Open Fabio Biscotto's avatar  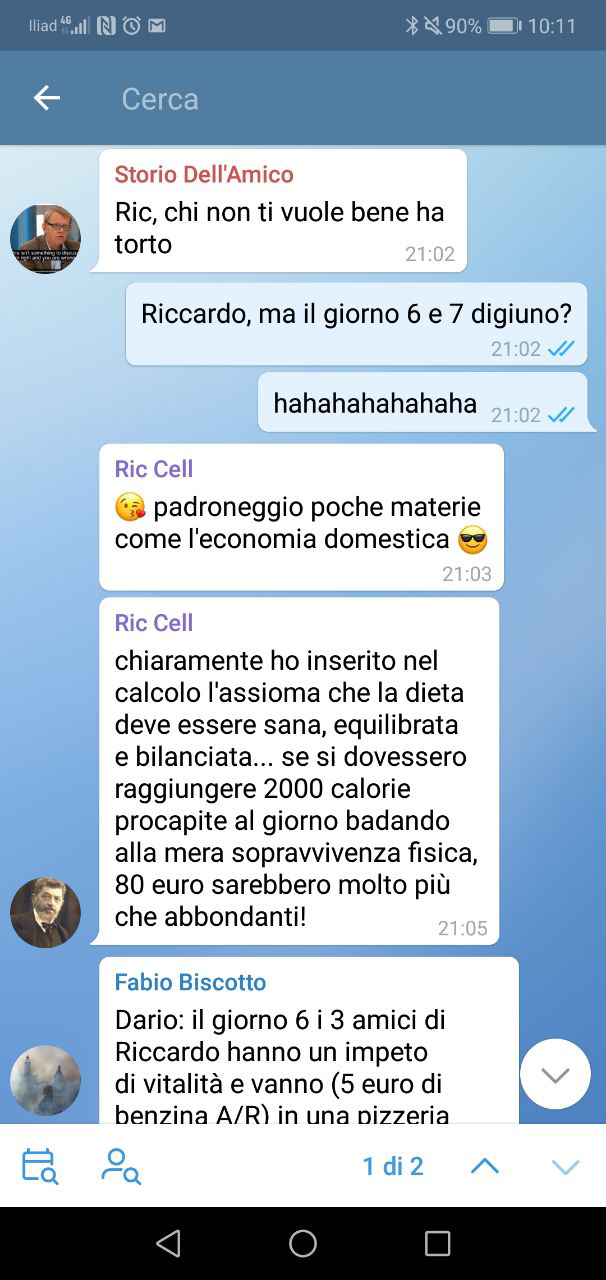click(45, 1080)
